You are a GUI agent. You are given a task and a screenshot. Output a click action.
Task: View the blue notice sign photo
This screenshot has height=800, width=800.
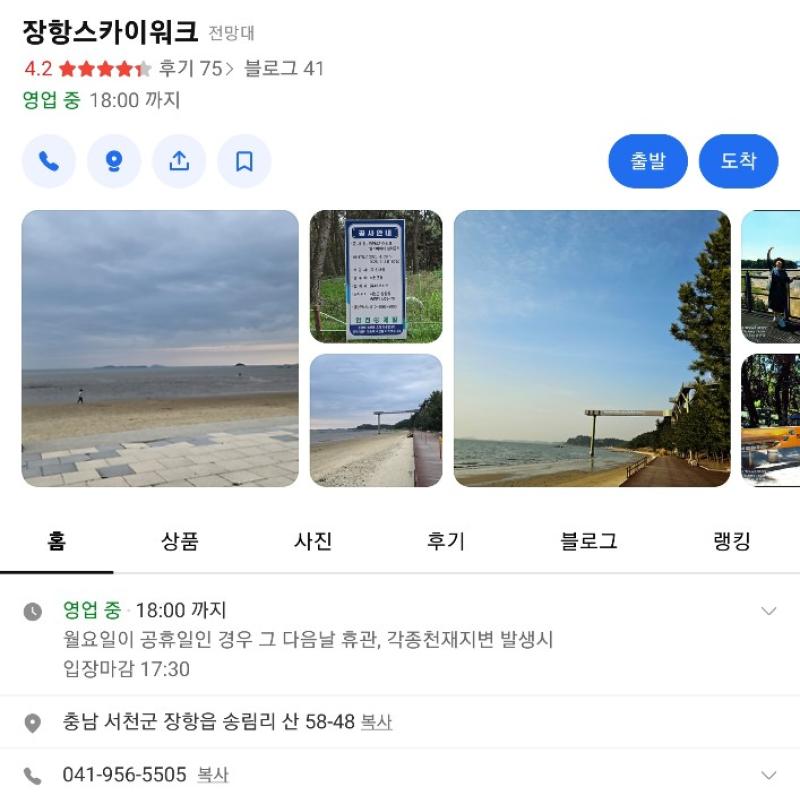point(375,277)
